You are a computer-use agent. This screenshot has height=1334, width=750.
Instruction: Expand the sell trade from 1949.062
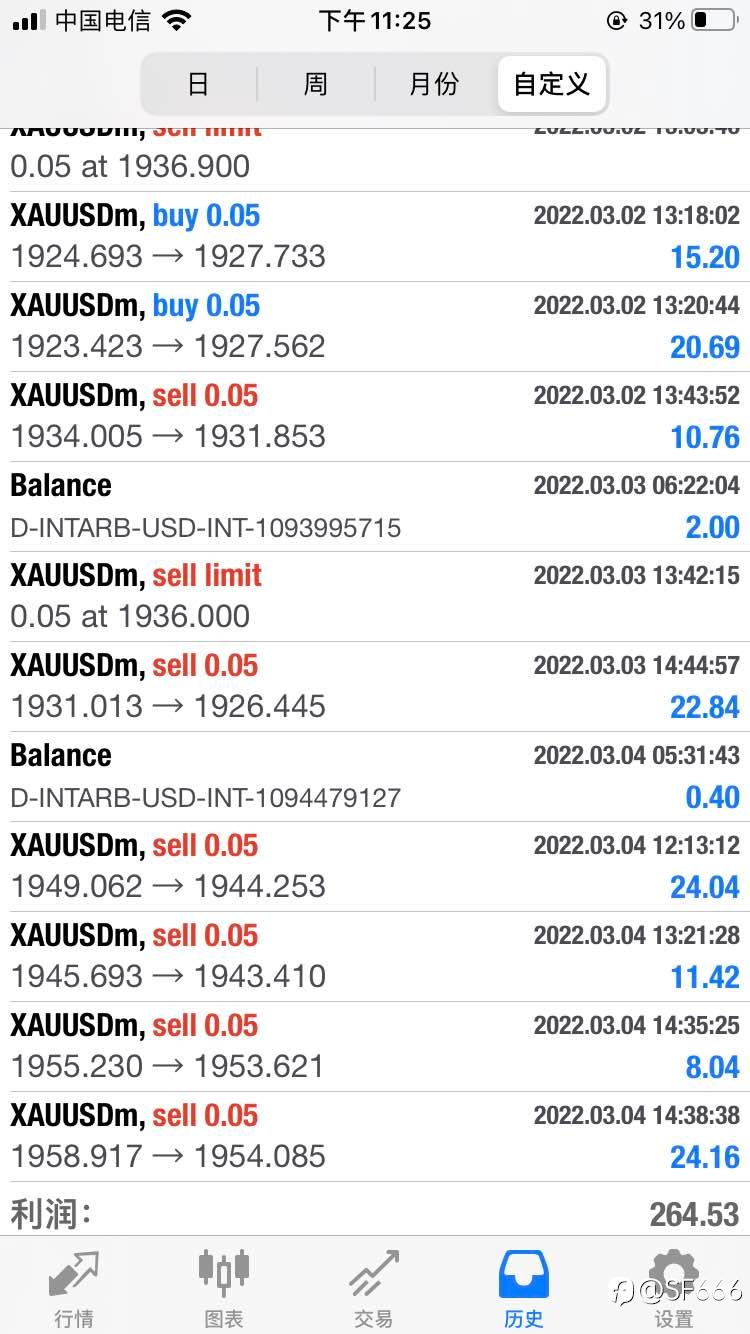[x=375, y=867]
